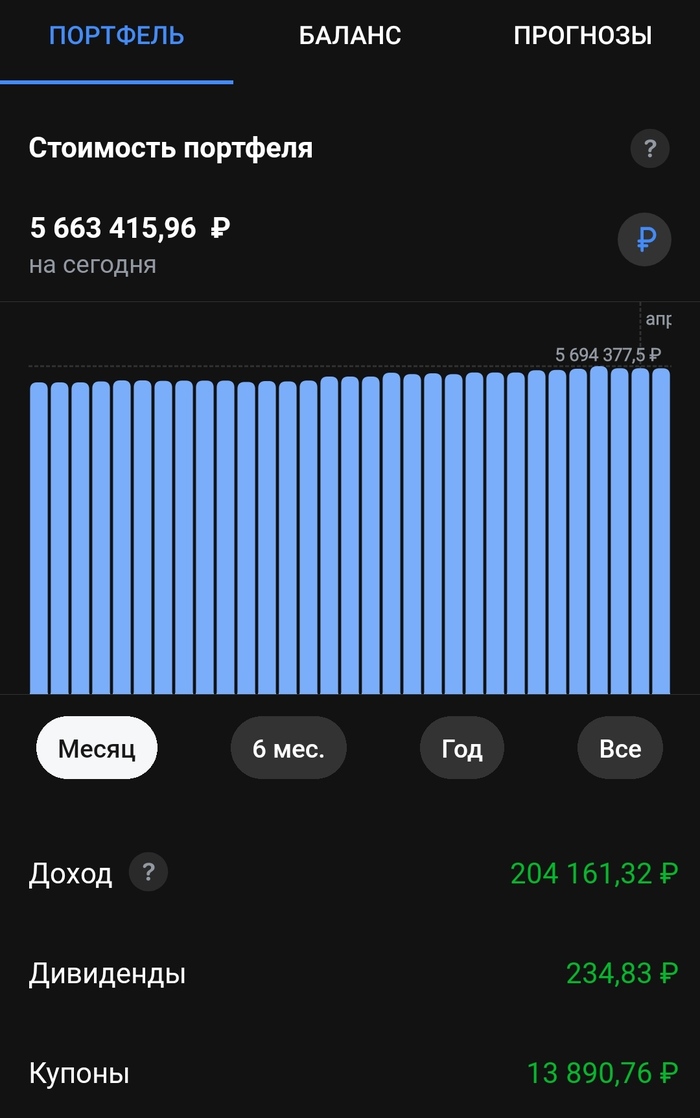Show the Все period chart
Screen dimensions: 700x1118
pyautogui.click(x=620, y=748)
